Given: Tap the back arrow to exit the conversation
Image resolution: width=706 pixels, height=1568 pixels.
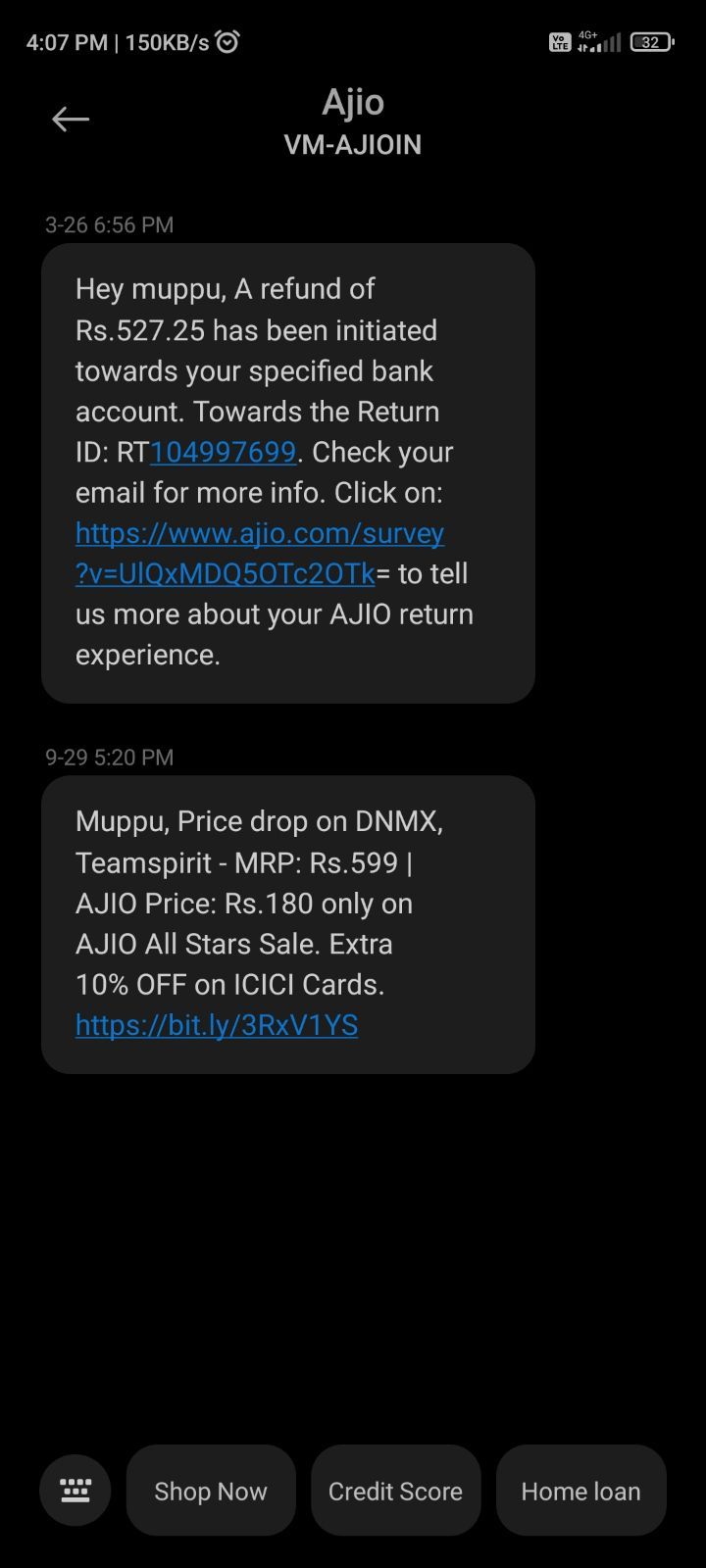Looking at the screenshot, I should click(x=70, y=118).
